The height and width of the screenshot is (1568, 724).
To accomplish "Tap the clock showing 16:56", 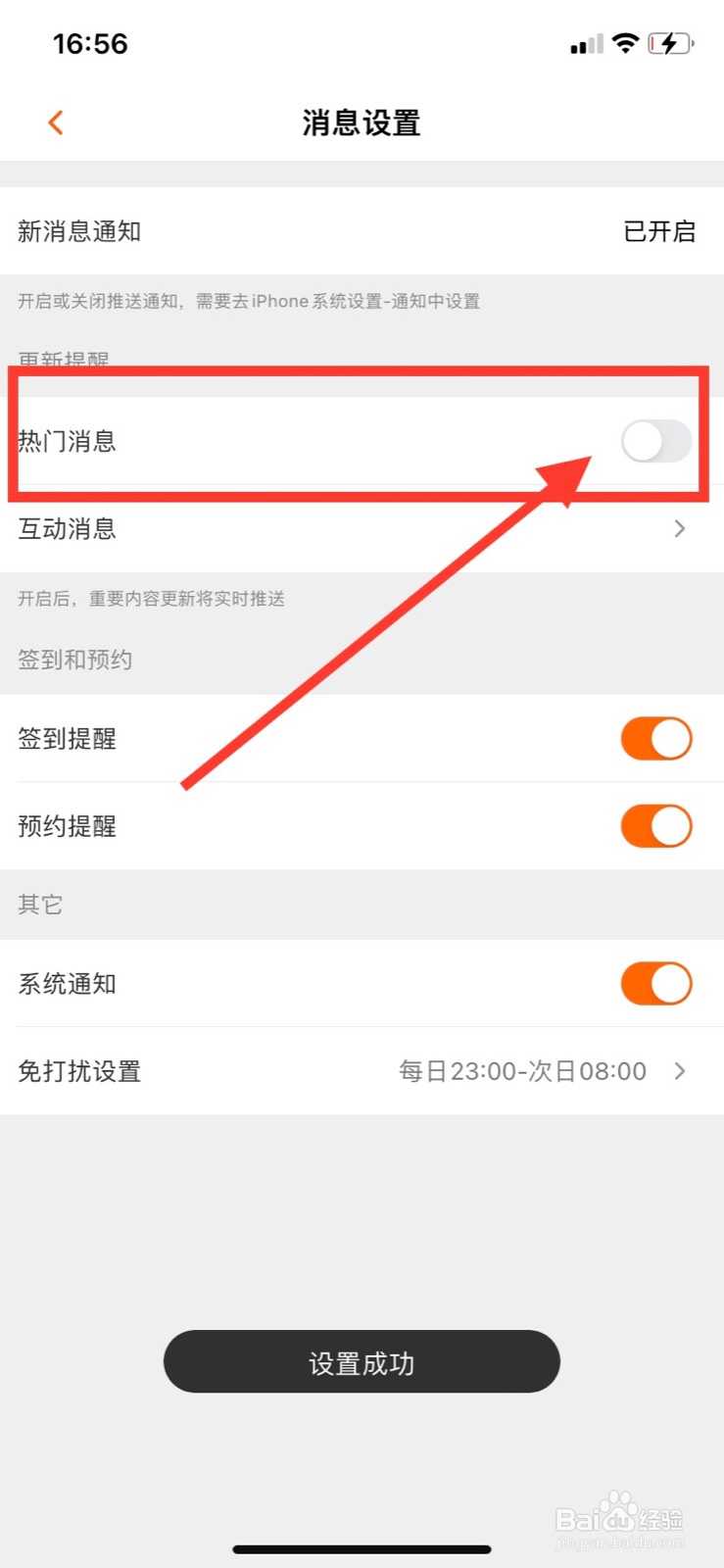I will (92, 43).
